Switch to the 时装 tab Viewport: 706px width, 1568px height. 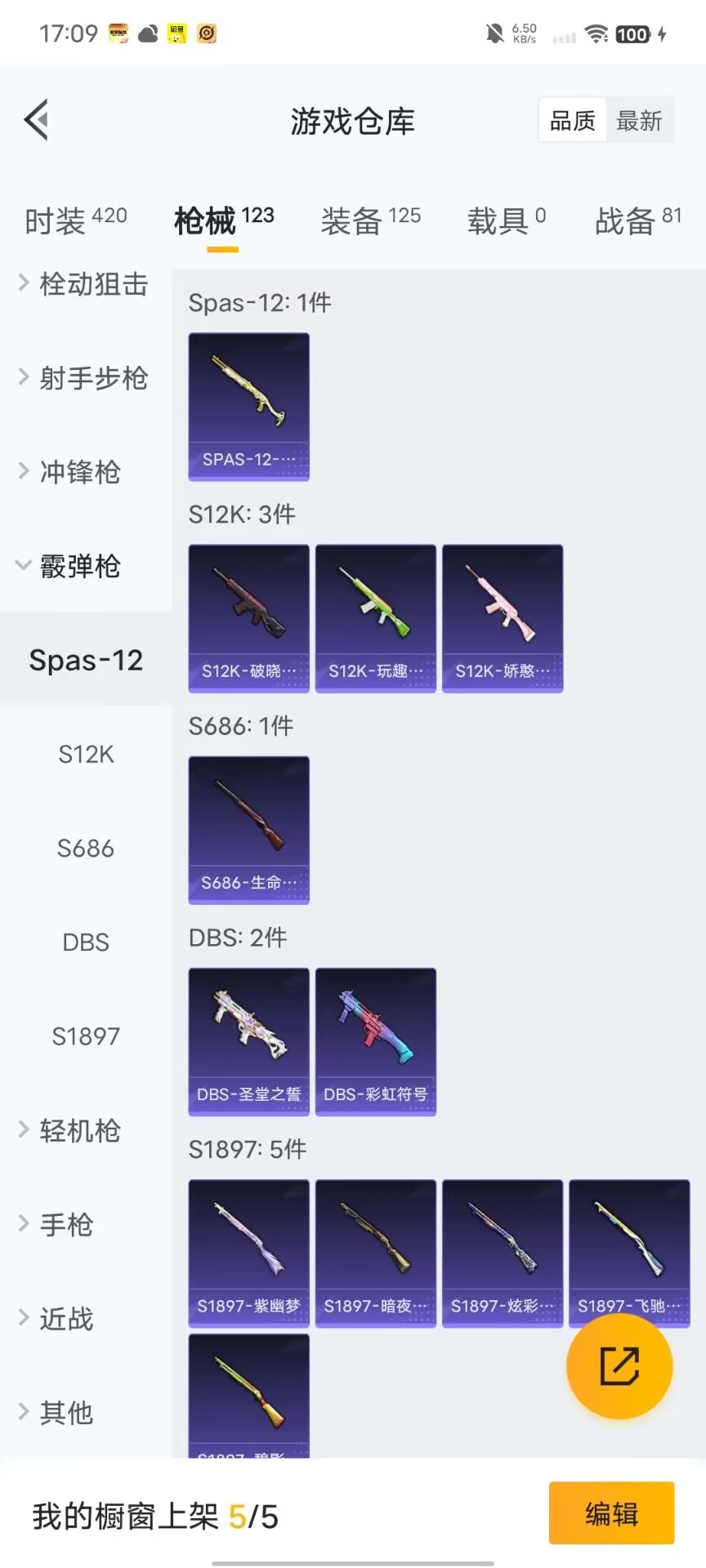75,220
